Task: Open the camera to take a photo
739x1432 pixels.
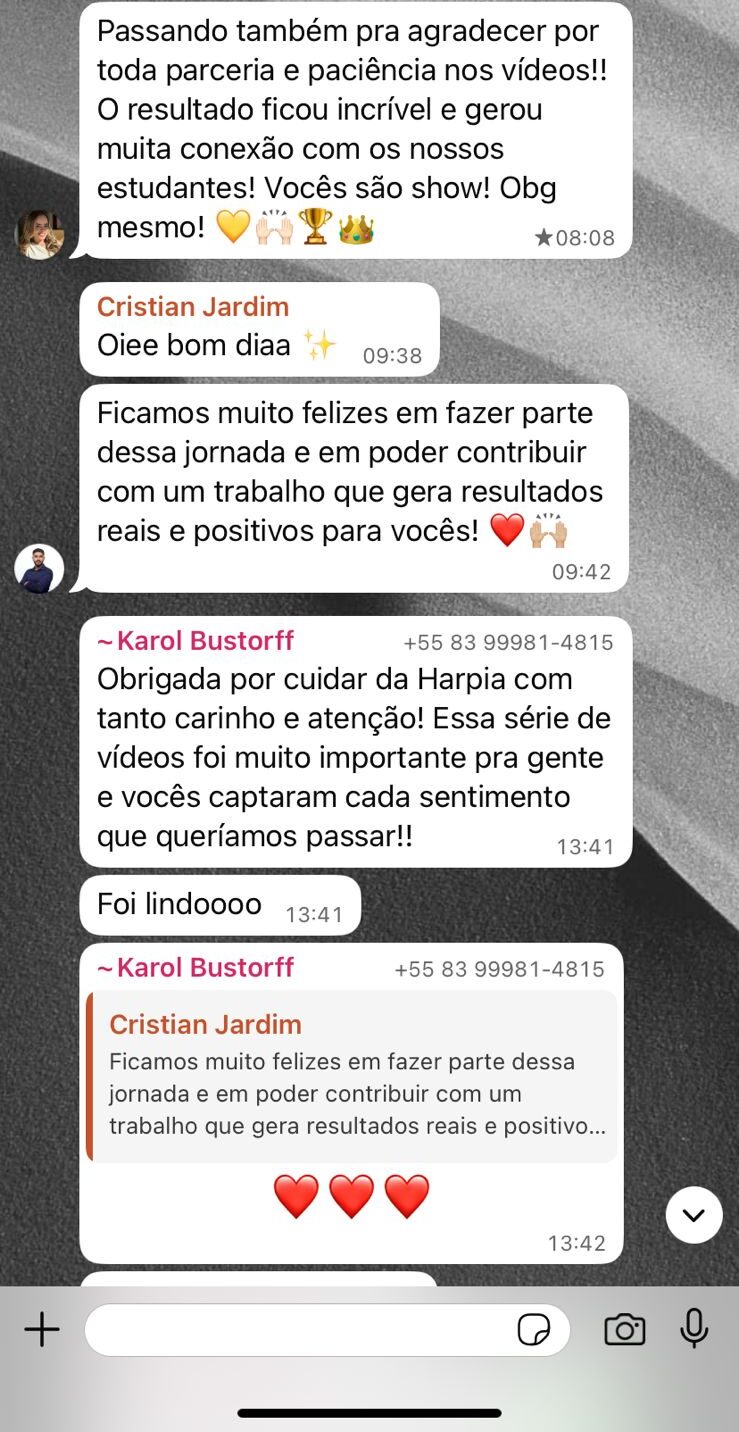Action: 624,1330
